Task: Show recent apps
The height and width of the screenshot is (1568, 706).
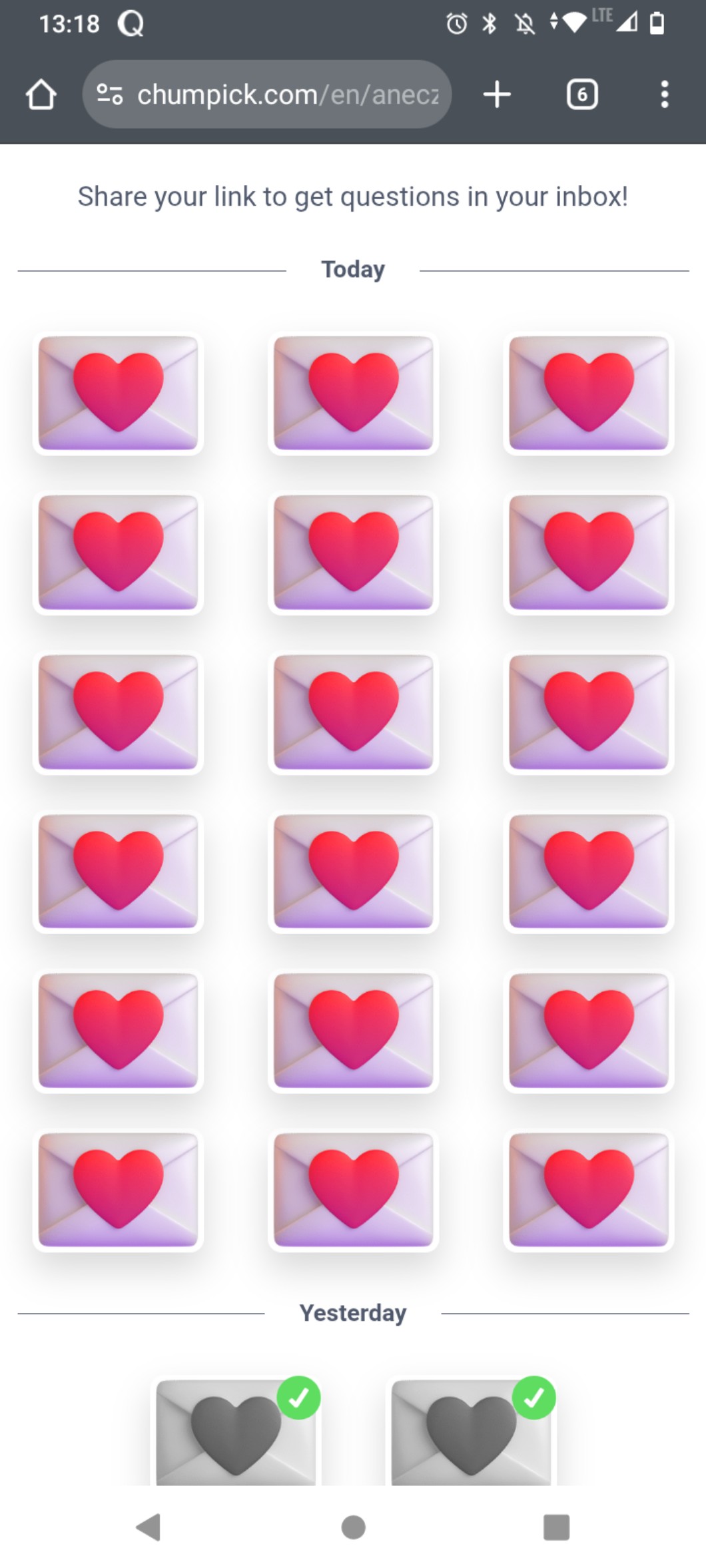Action: 556,1527
